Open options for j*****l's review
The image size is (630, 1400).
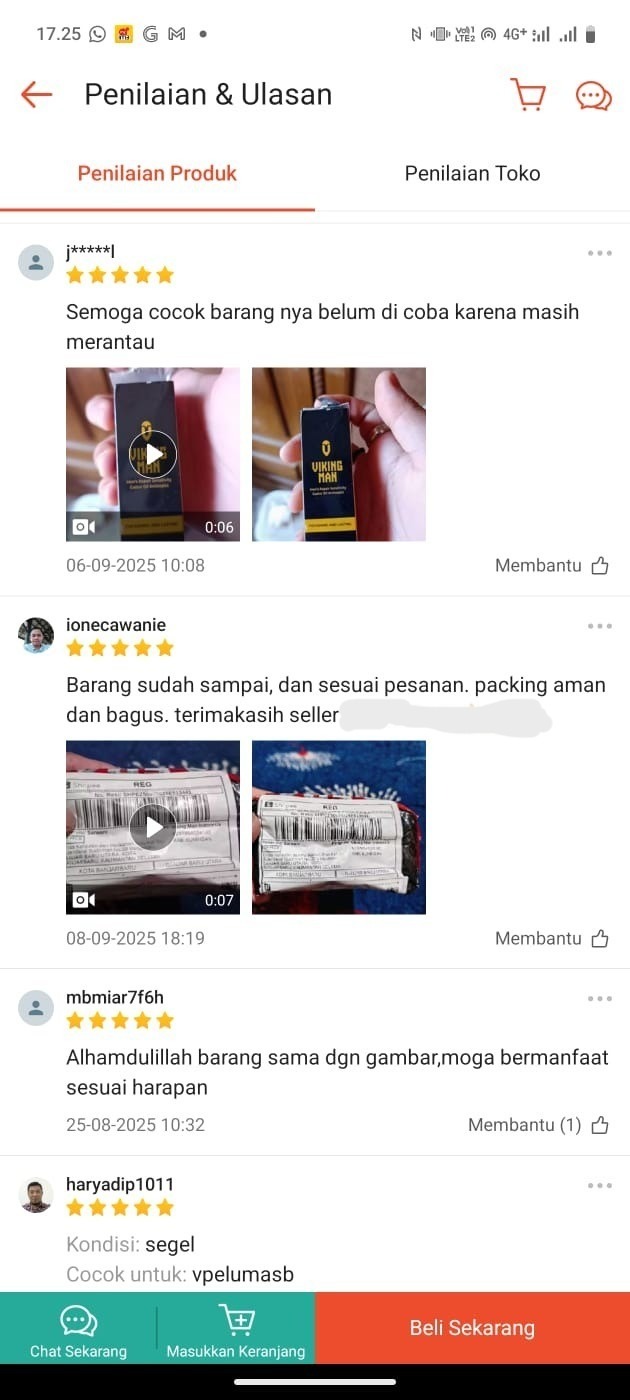(599, 254)
